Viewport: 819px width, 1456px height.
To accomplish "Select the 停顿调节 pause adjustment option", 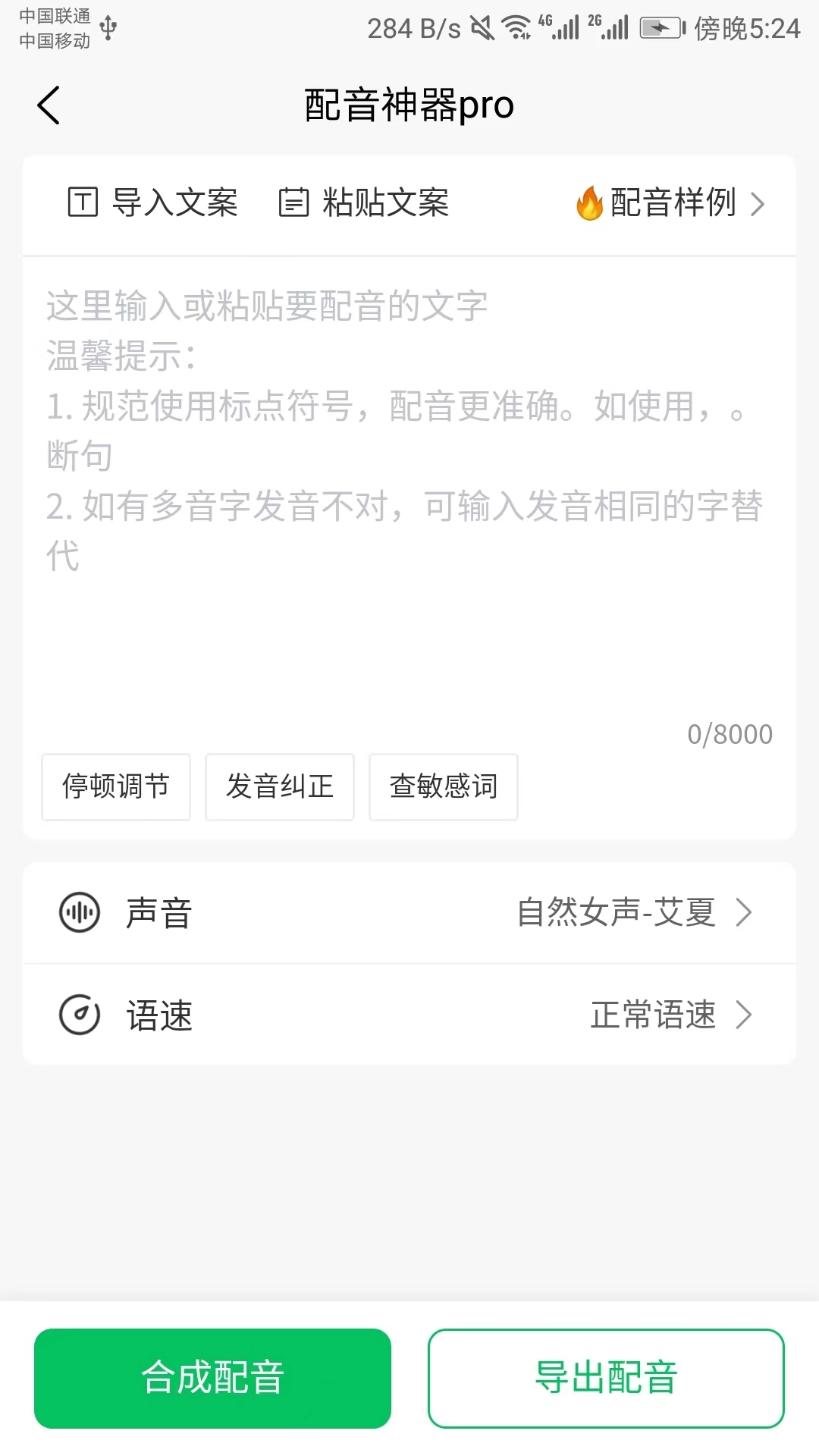I will pos(115,787).
